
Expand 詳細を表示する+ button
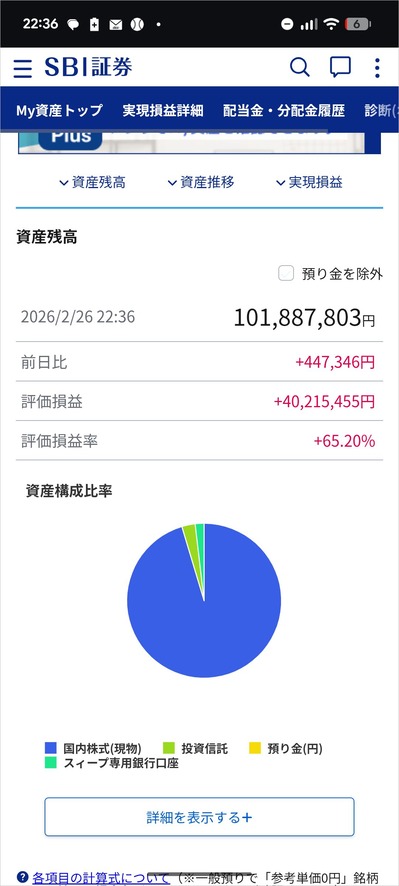[200, 816]
